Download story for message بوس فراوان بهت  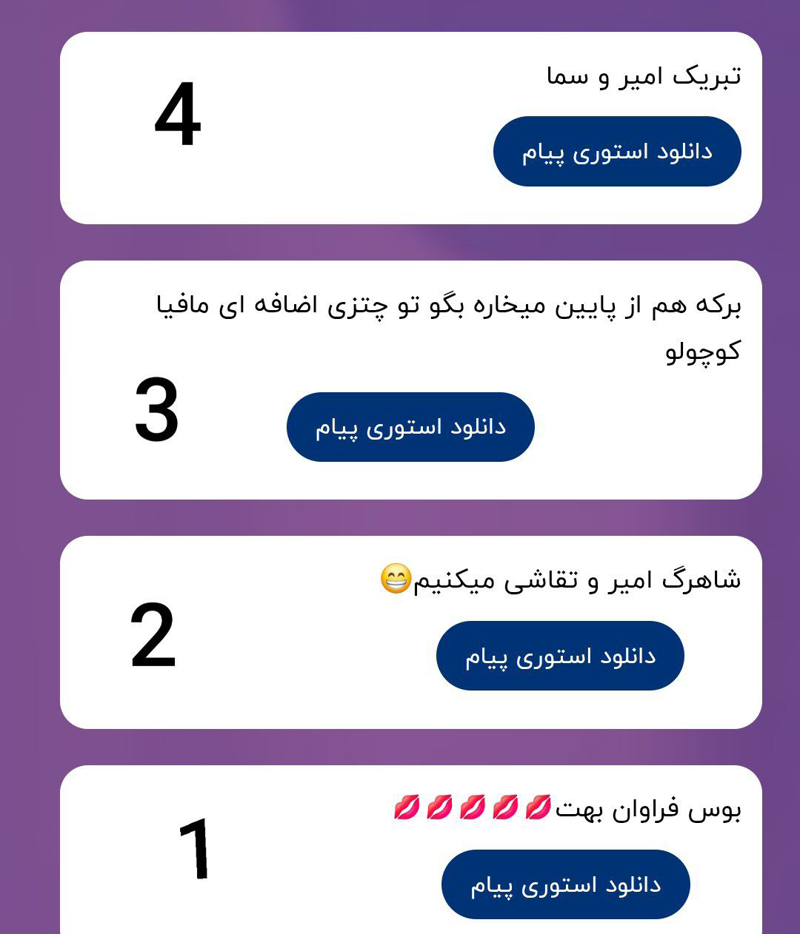point(565,884)
